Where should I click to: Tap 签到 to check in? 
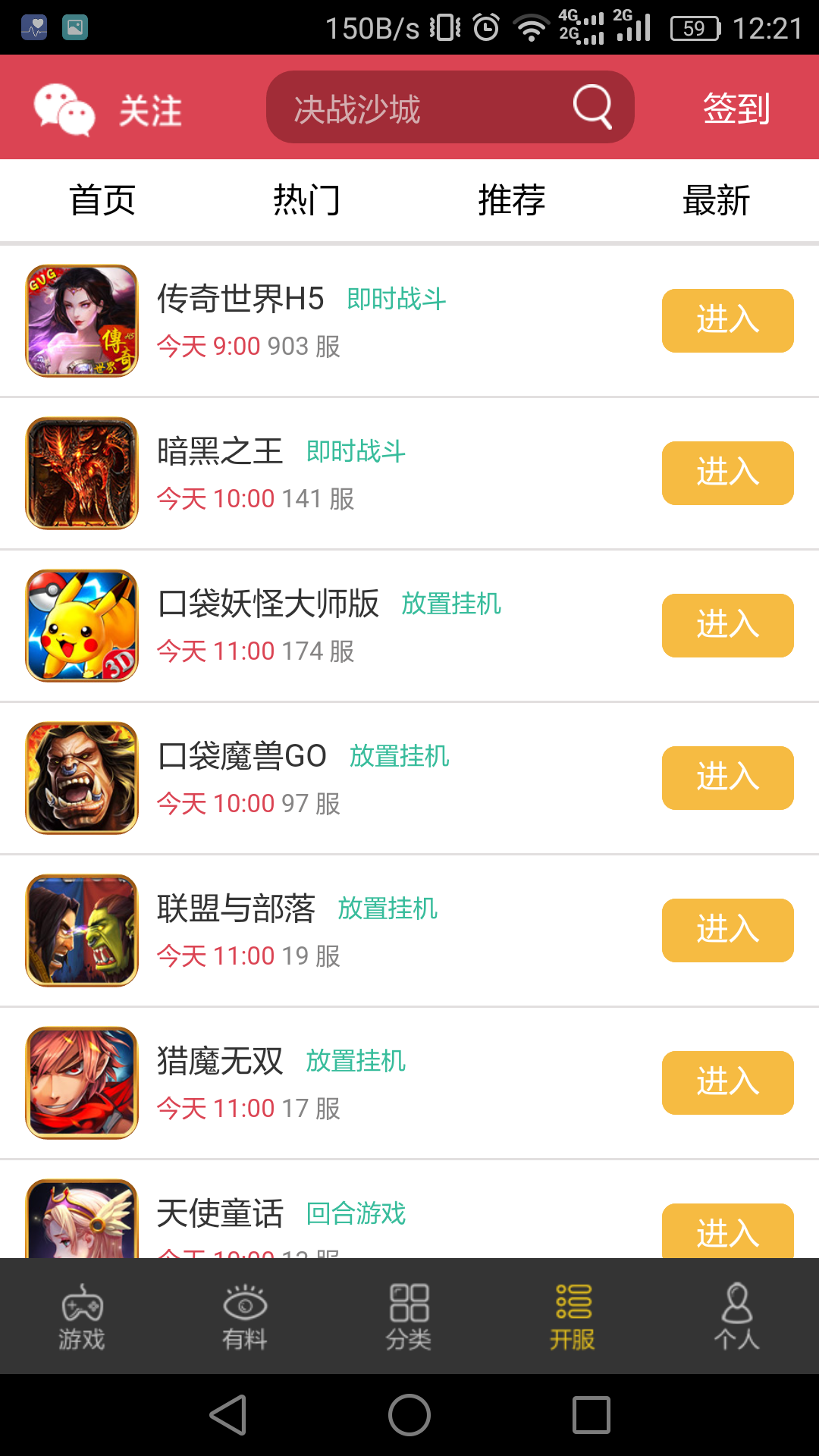pos(736,108)
